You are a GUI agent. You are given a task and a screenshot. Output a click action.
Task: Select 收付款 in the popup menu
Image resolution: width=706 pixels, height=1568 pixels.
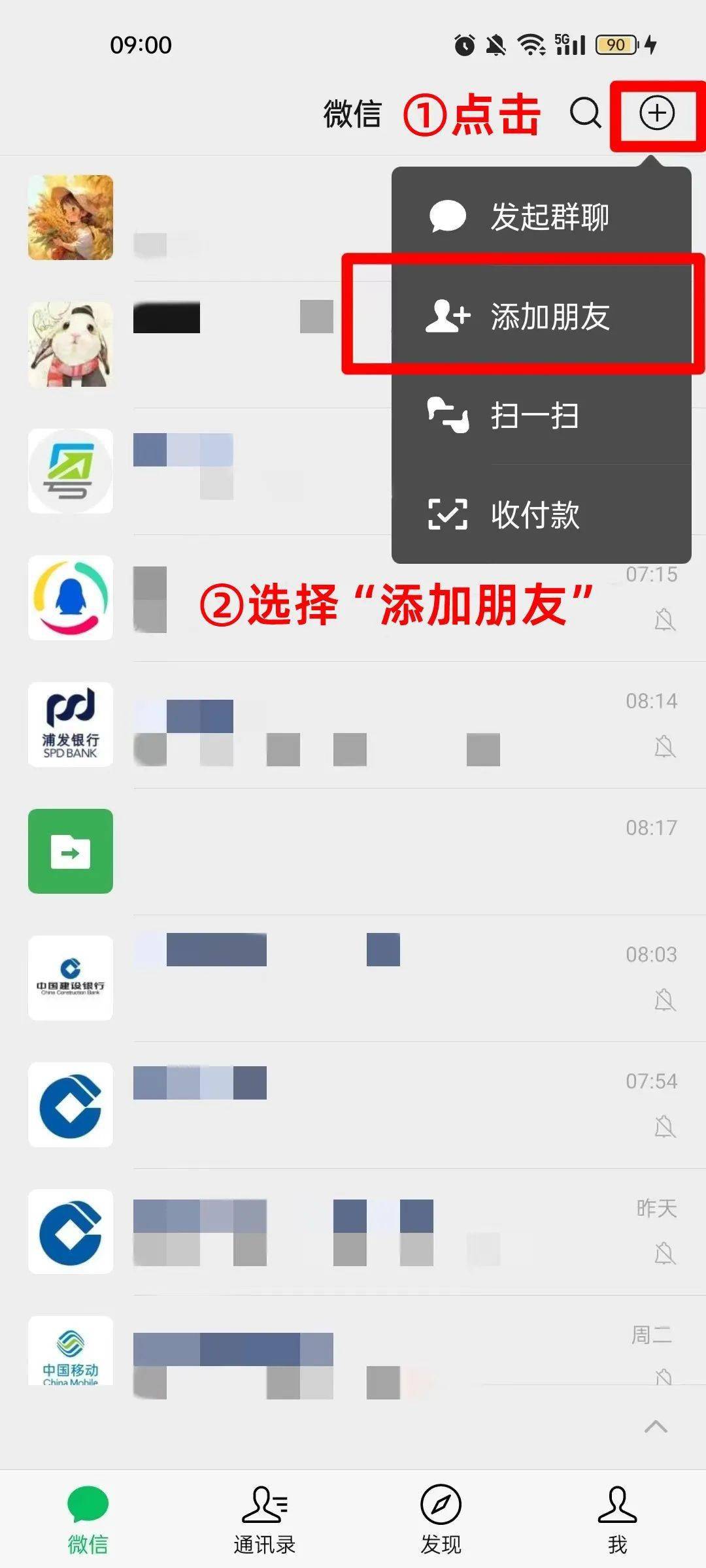pos(541,515)
